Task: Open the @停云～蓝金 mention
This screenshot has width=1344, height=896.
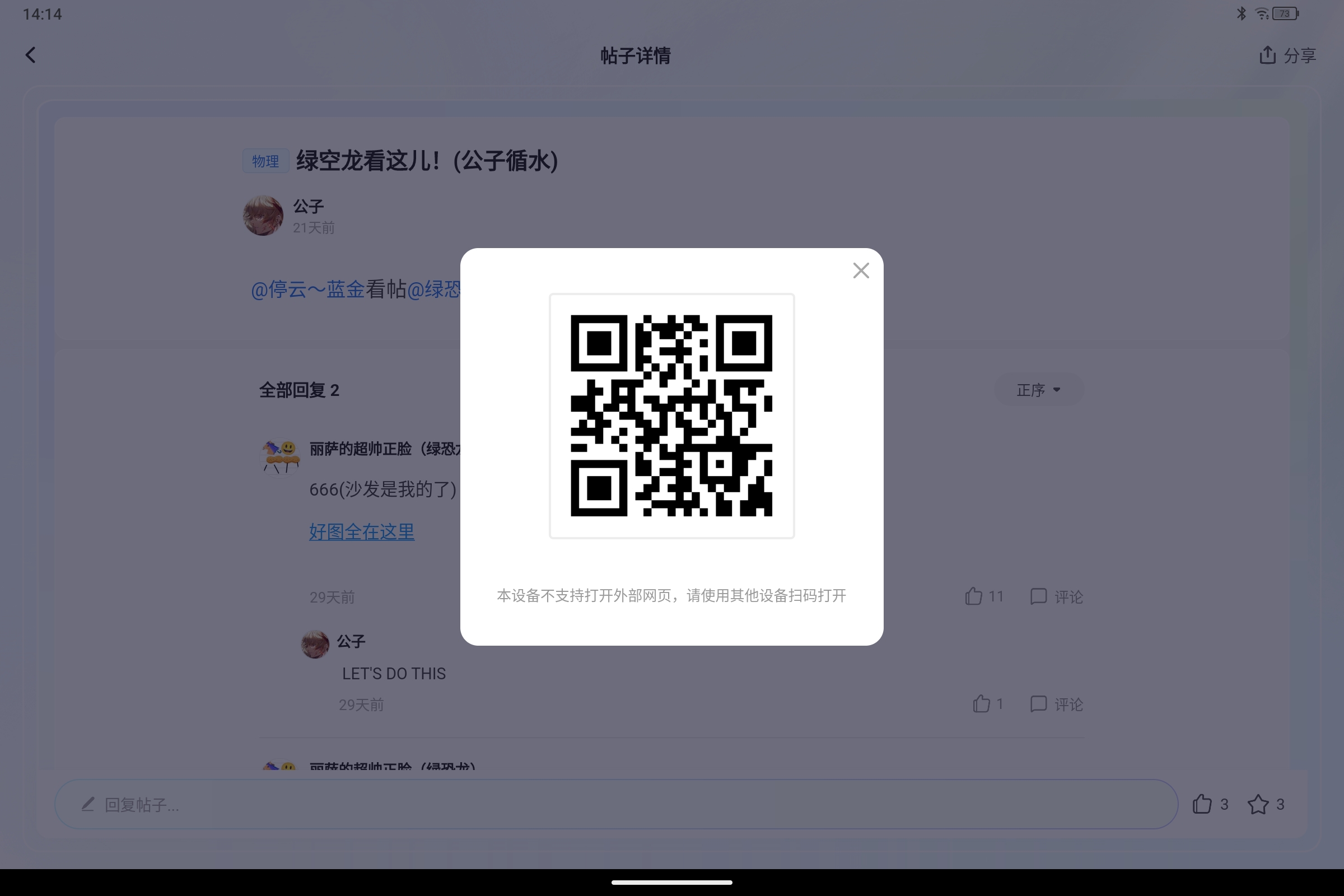Action: (x=307, y=289)
